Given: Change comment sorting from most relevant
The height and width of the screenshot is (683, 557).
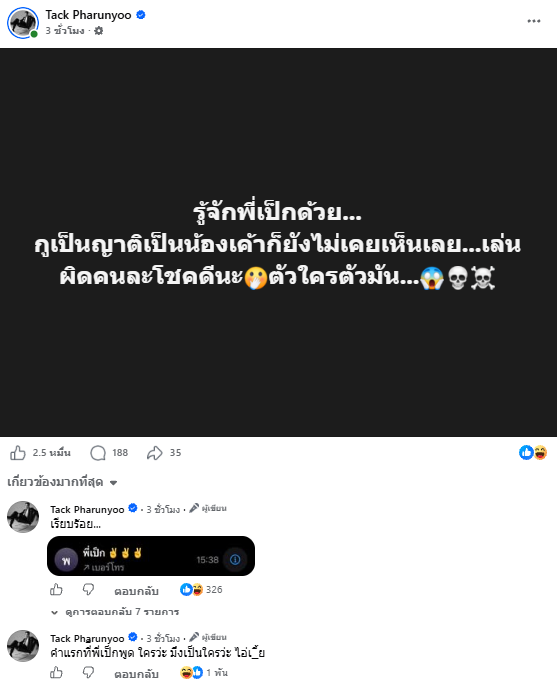Looking at the screenshot, I should point(62,482).
